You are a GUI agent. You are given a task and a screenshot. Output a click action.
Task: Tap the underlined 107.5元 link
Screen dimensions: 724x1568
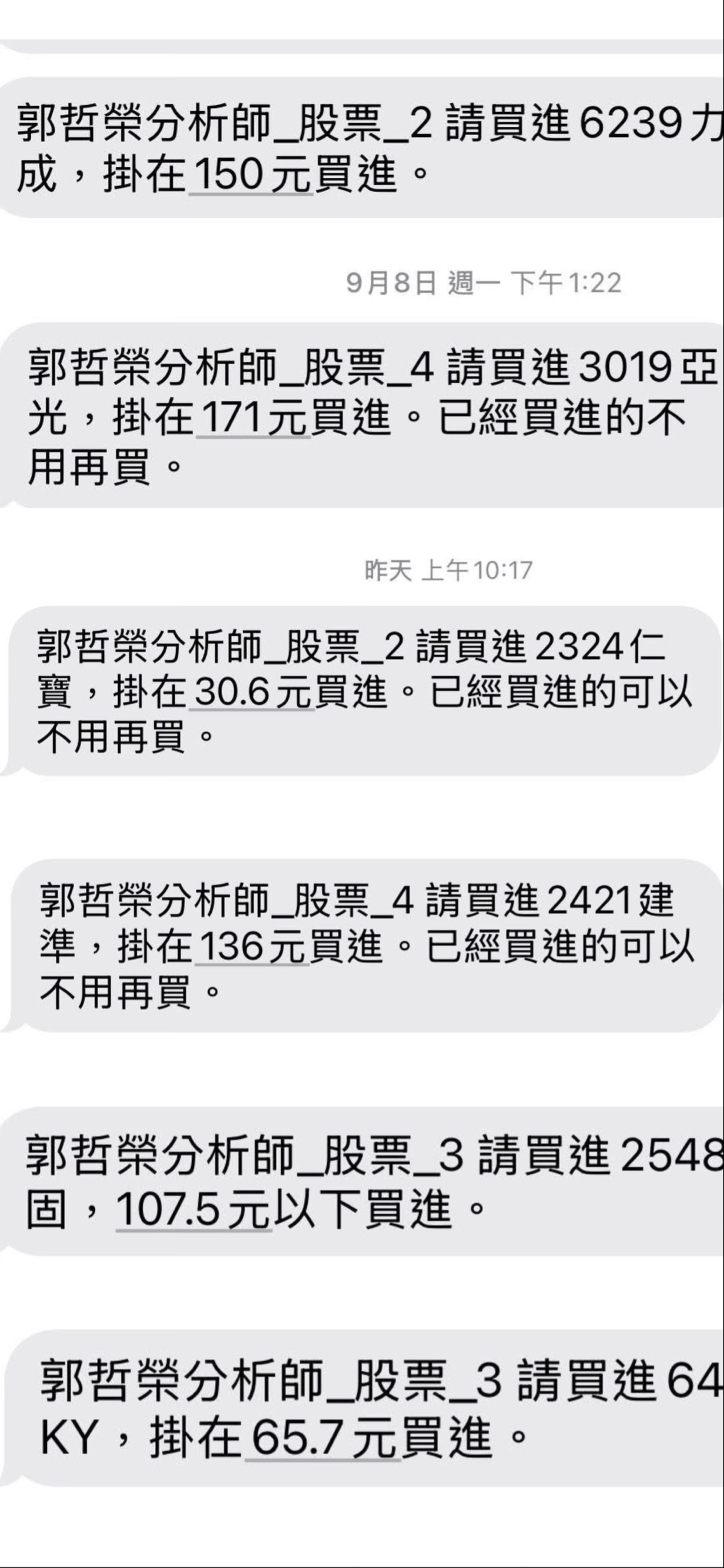click(193, 1209)
